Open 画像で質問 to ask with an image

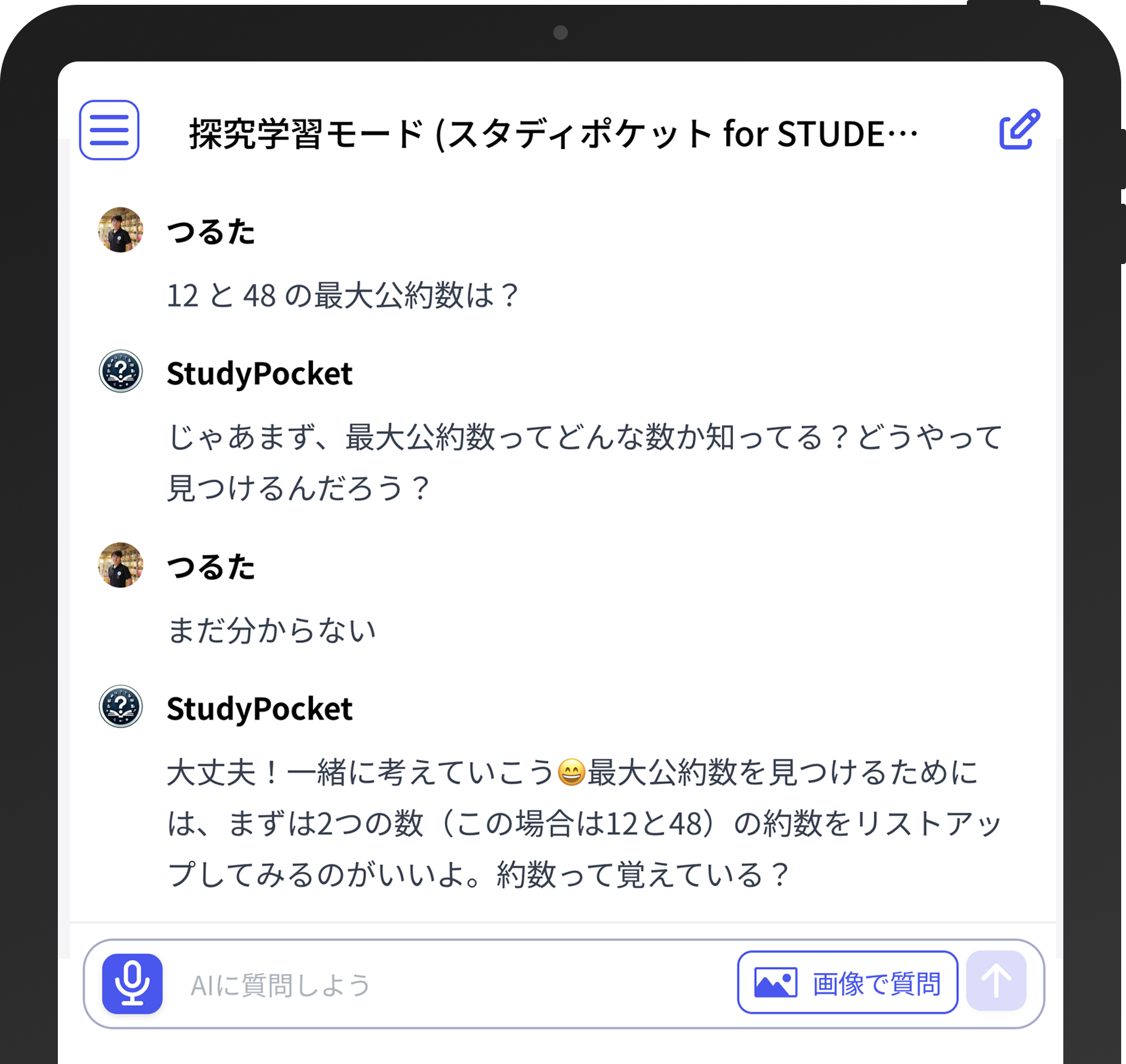point(847,983)
